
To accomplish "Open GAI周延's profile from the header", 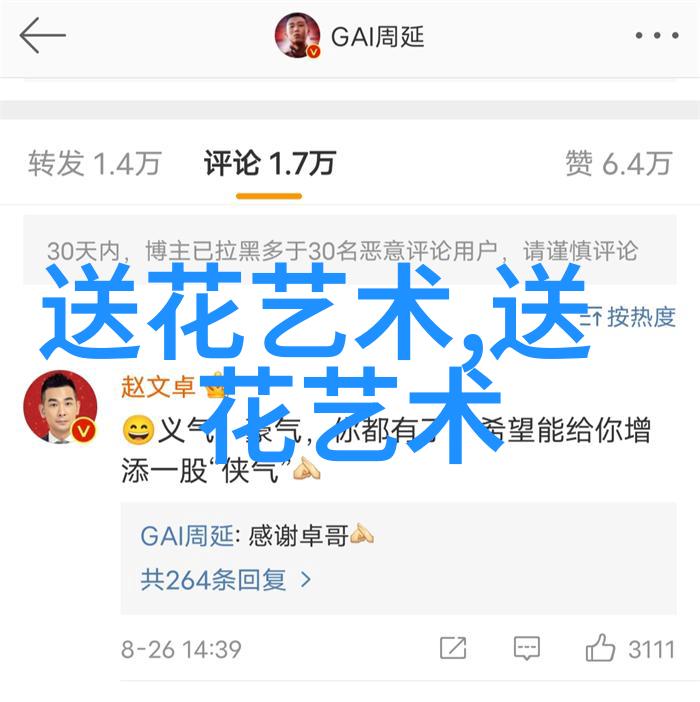I will (350, 37).
